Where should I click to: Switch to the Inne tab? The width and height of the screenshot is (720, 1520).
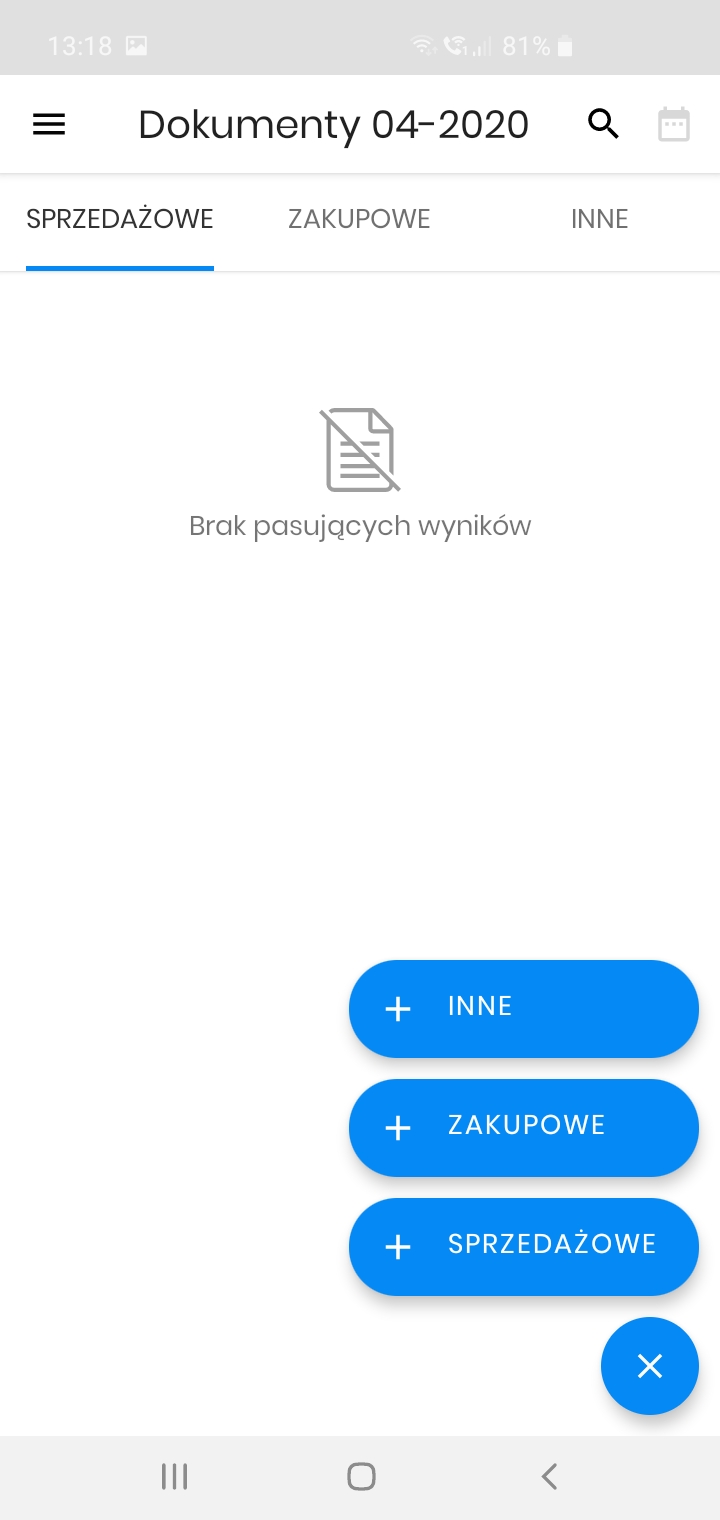pos(599,220)
